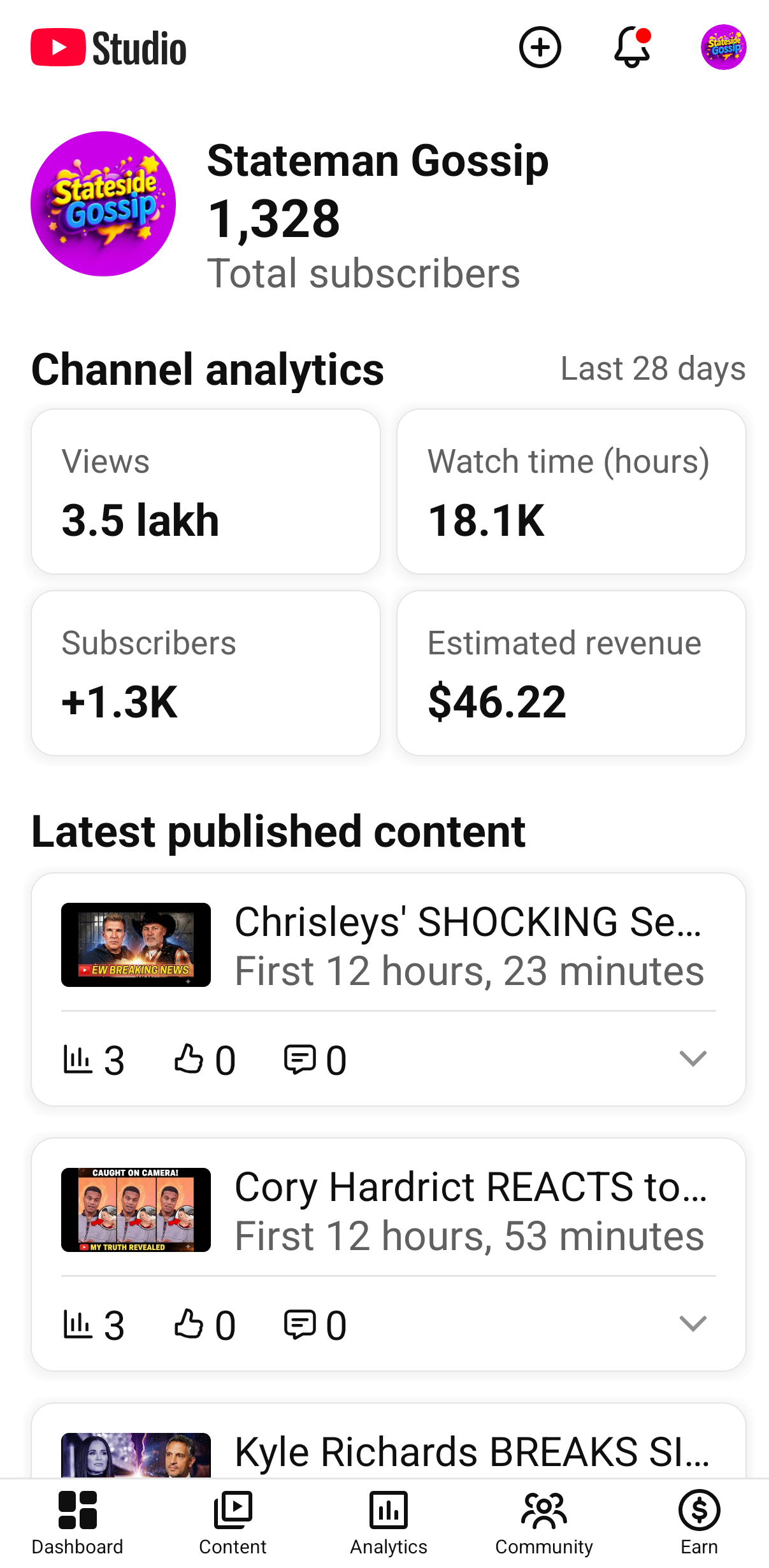Viewport: 769px width, 1568px height.
Task: Open the Views analytics card
Action: click(x=206, y=491)
